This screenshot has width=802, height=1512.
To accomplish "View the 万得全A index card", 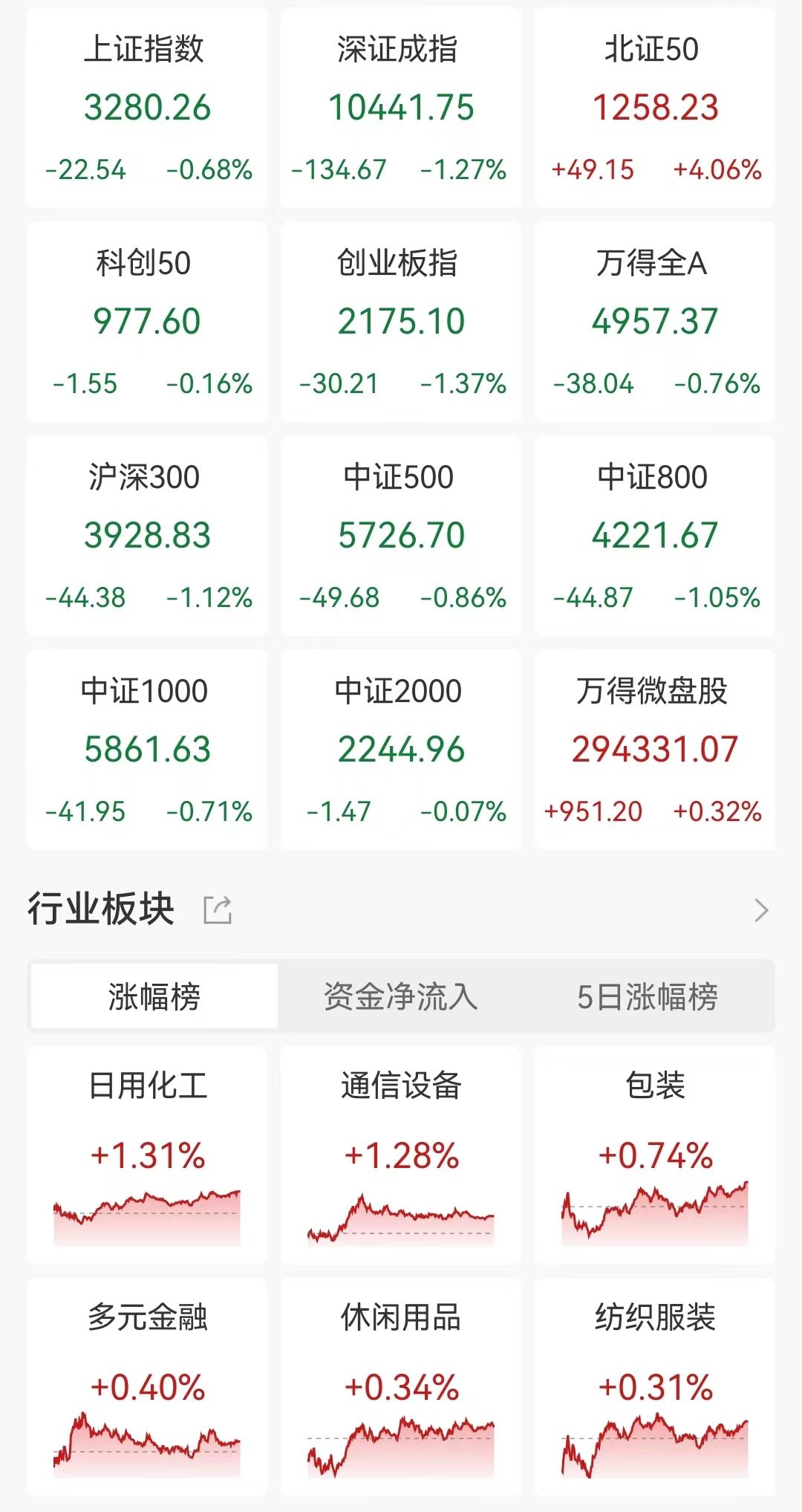I will tap(655, 322).
